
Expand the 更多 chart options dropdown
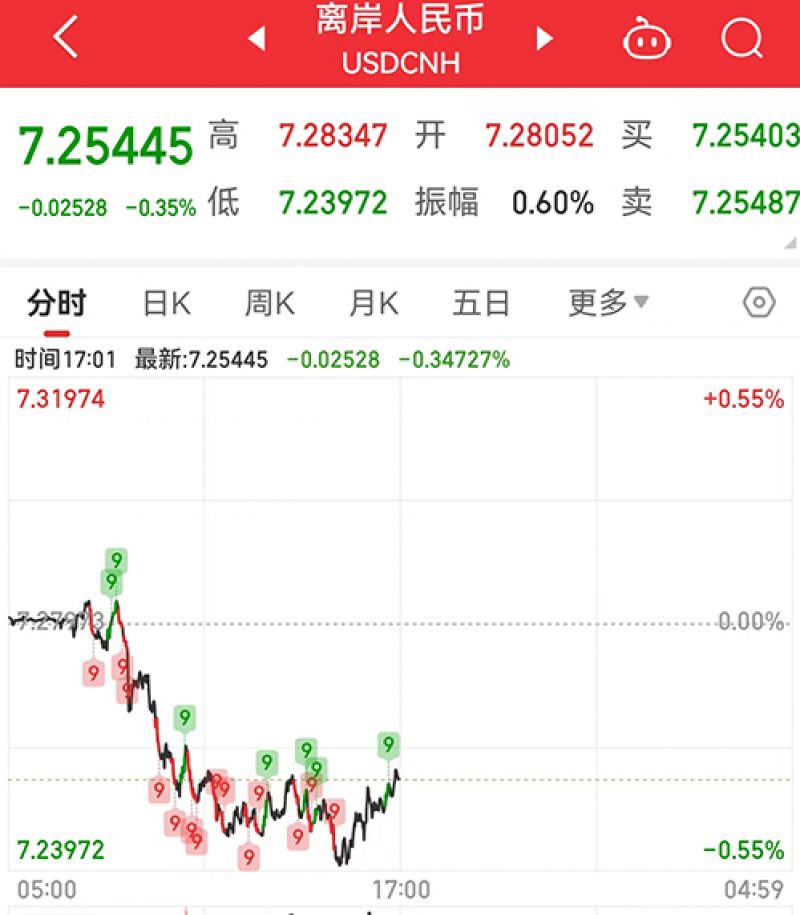608,303
